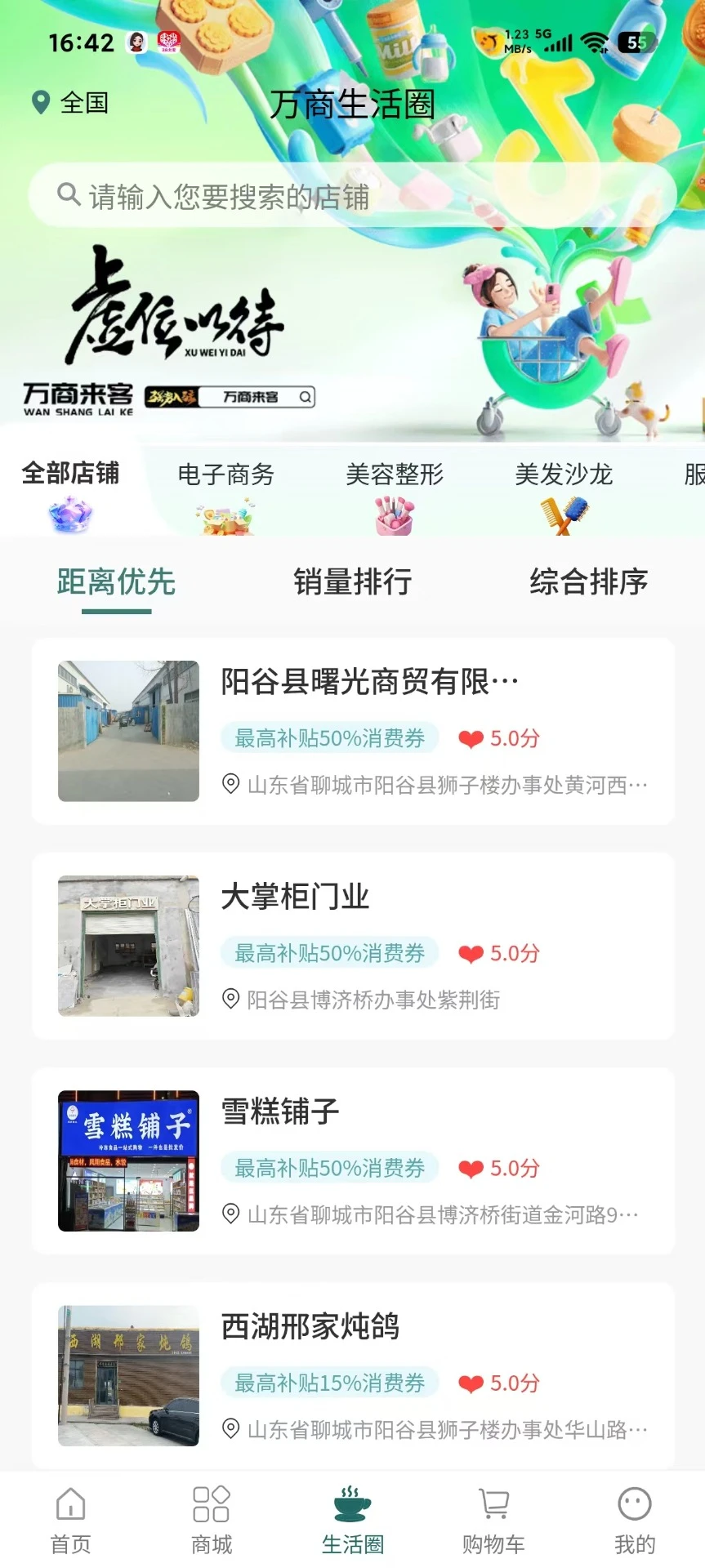Tap the battery indicator in the status bar
Viewport: 705px width, 1568px height.
pyautogui.click(x=636, y=42)
